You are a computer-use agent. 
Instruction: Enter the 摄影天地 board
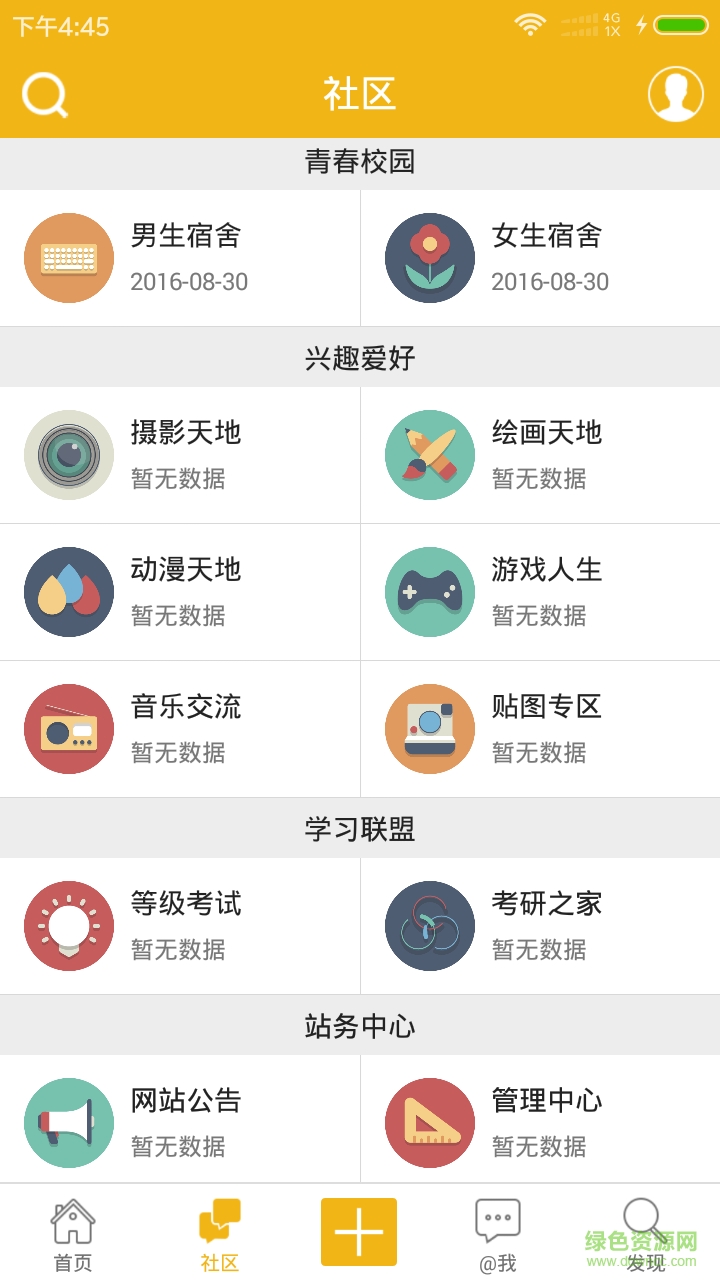[x=180, y=455]
